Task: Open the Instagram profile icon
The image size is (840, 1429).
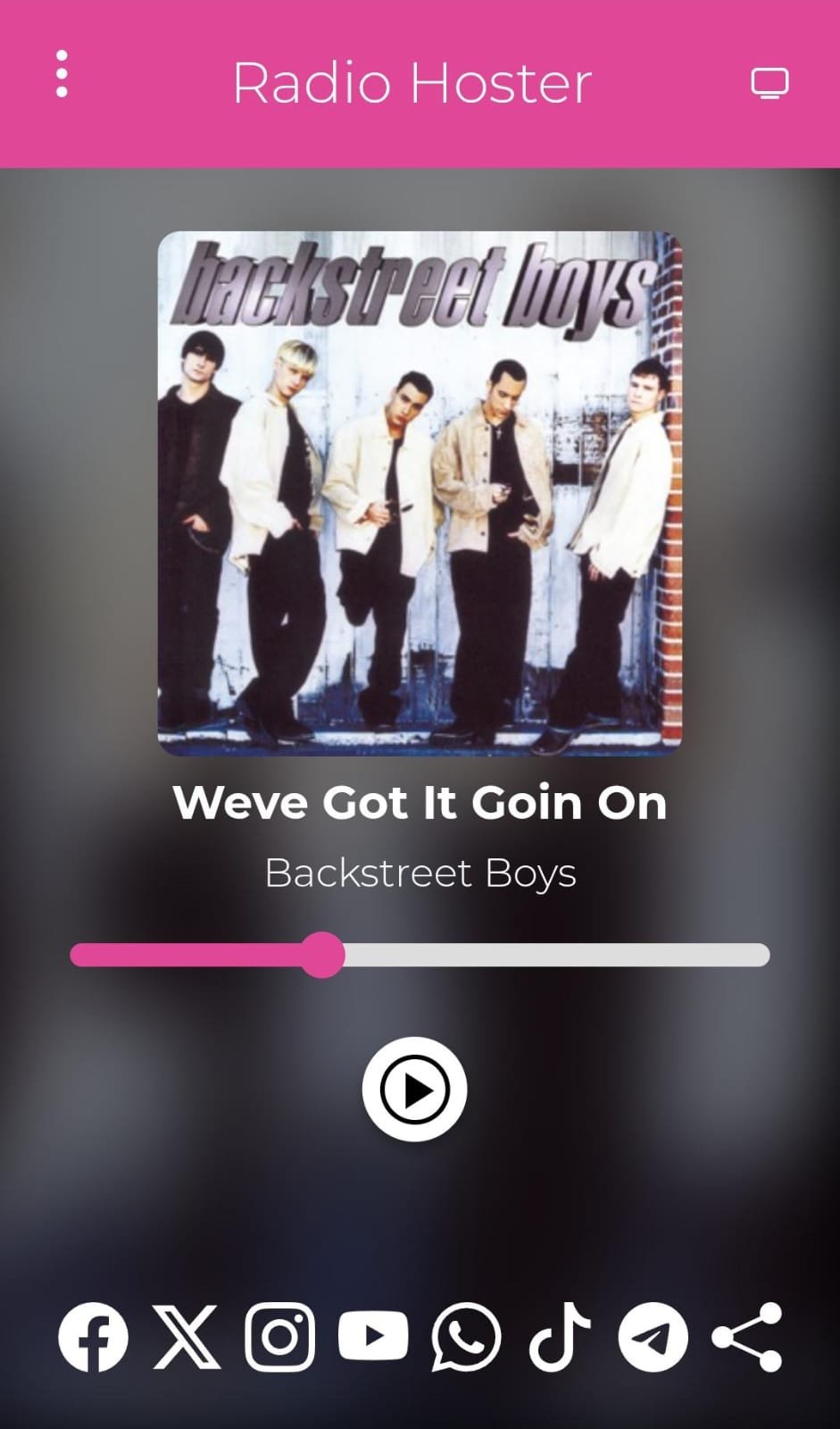Action: coord(280,1337)
